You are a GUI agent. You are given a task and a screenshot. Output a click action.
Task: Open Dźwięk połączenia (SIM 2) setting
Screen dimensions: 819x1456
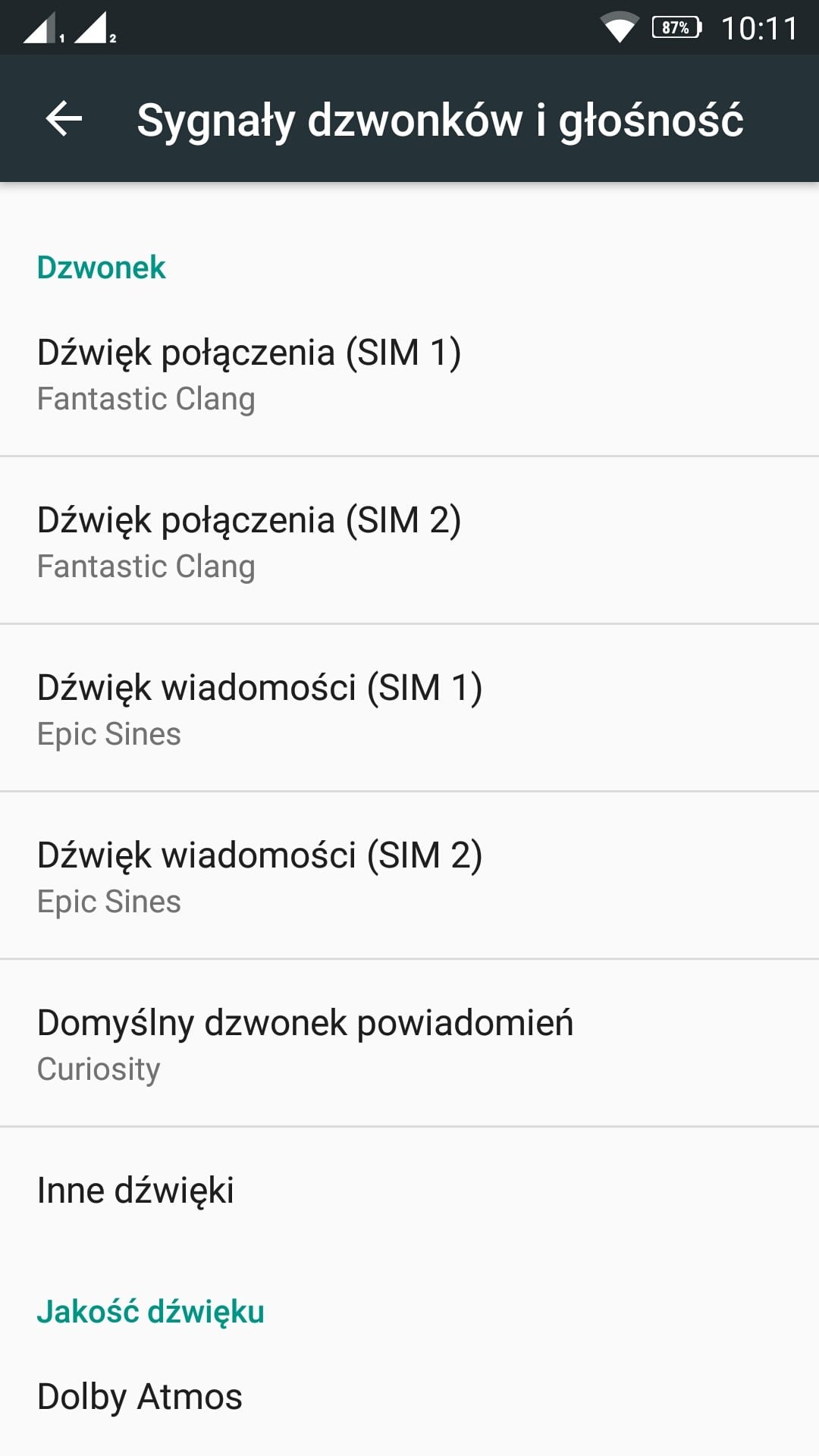pos(409,541)
